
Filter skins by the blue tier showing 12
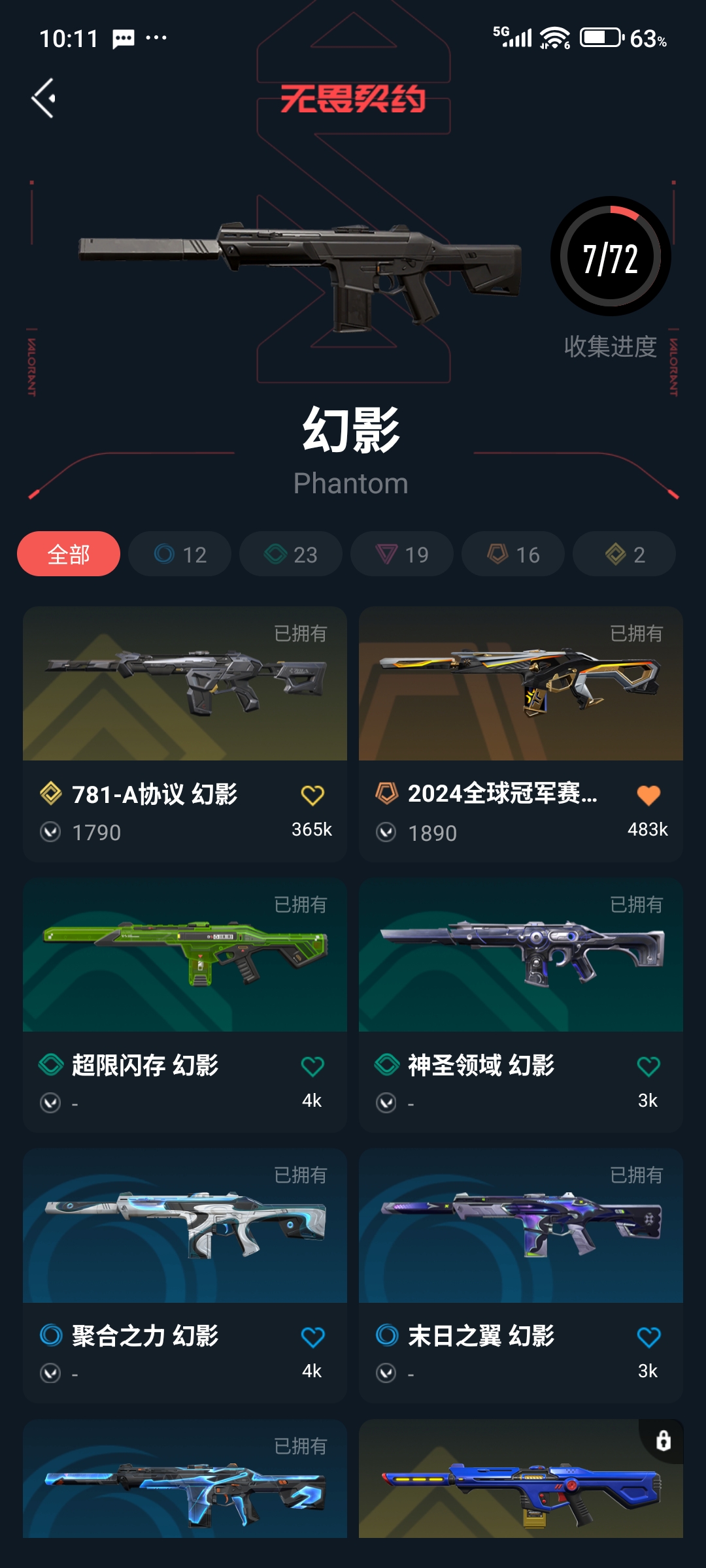tap(180, 554)
